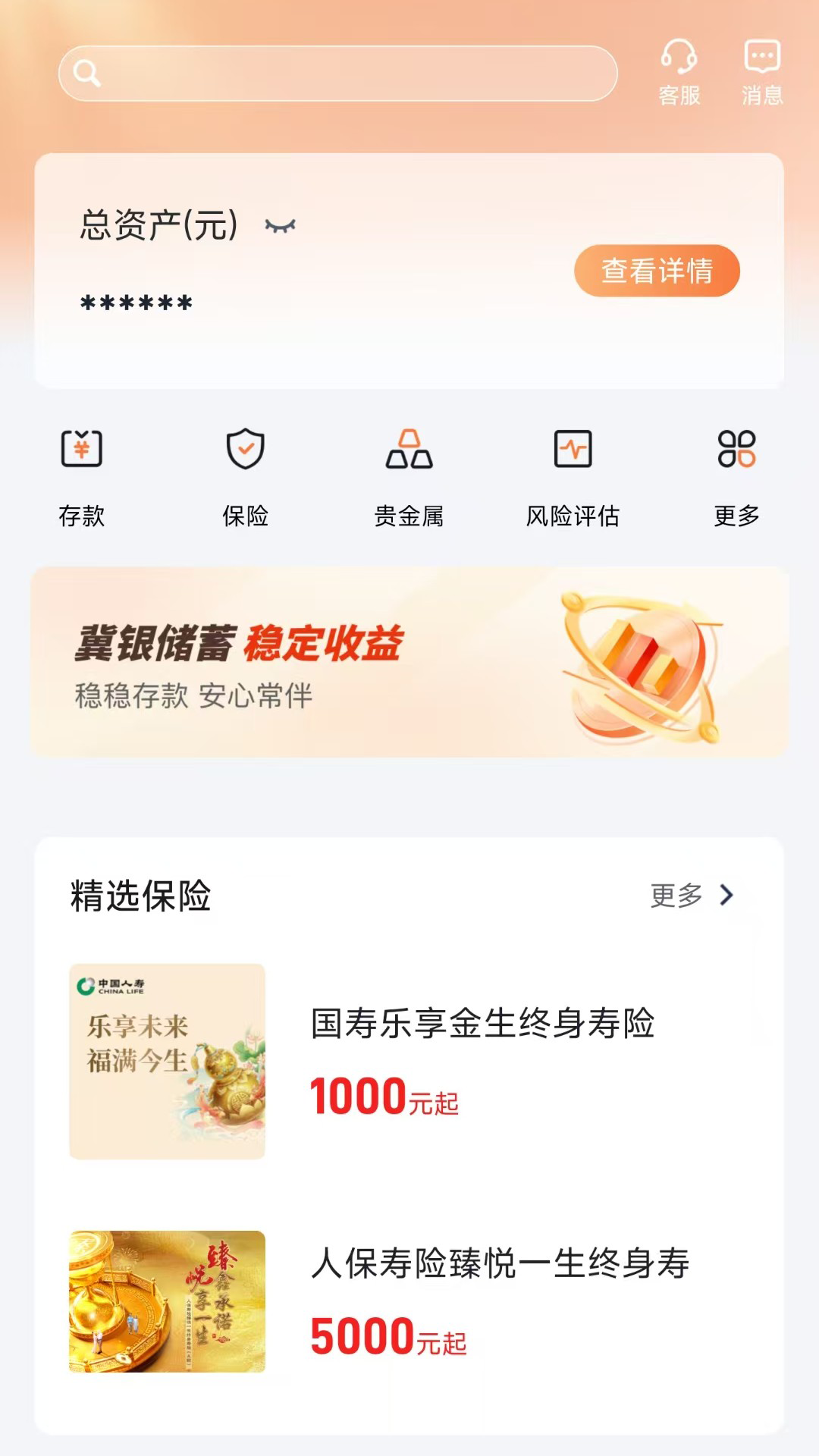
Task: Tap the 查看详情 button
Action: pyautogui.click(x=657, y=271)
